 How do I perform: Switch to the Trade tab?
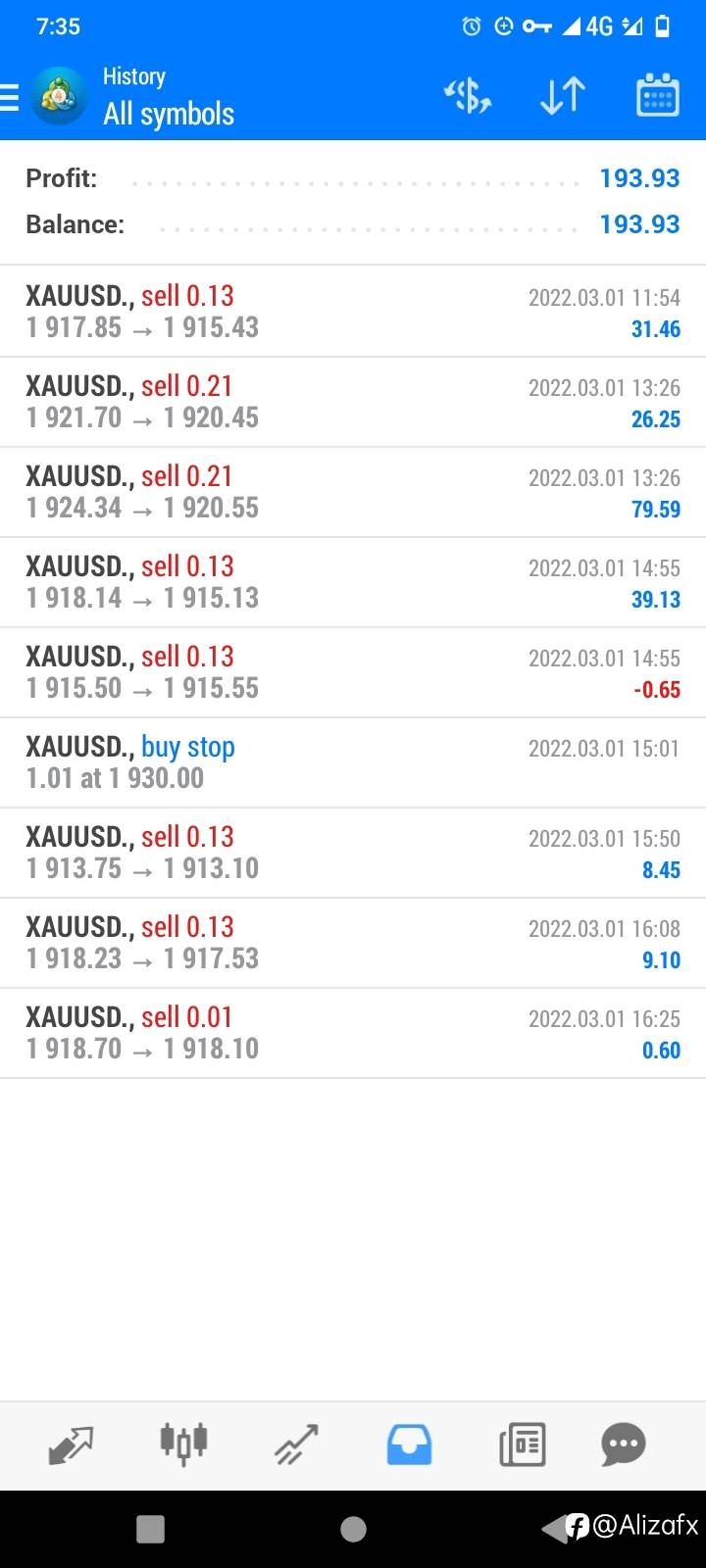[296, 1445]
